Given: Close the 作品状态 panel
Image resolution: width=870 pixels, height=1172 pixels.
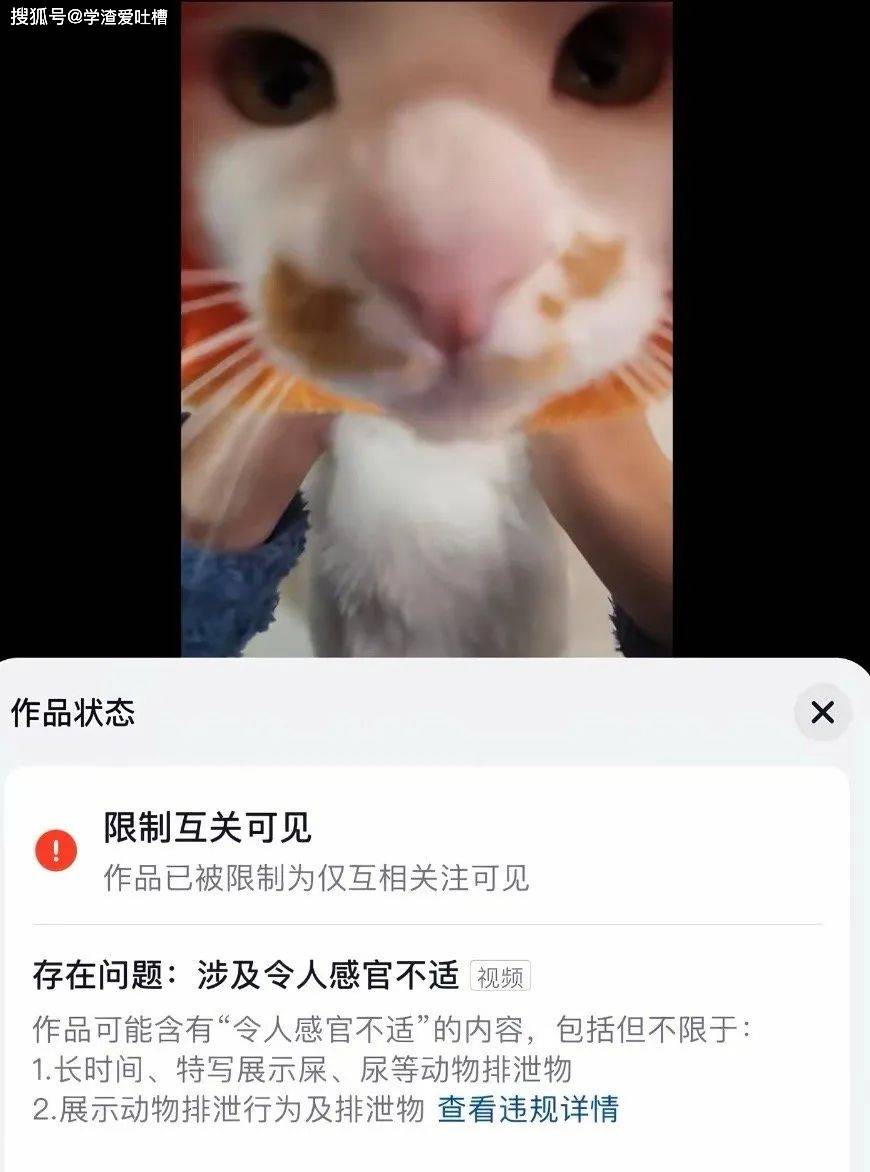Looking at the screenshot, I should pos(822,712).
